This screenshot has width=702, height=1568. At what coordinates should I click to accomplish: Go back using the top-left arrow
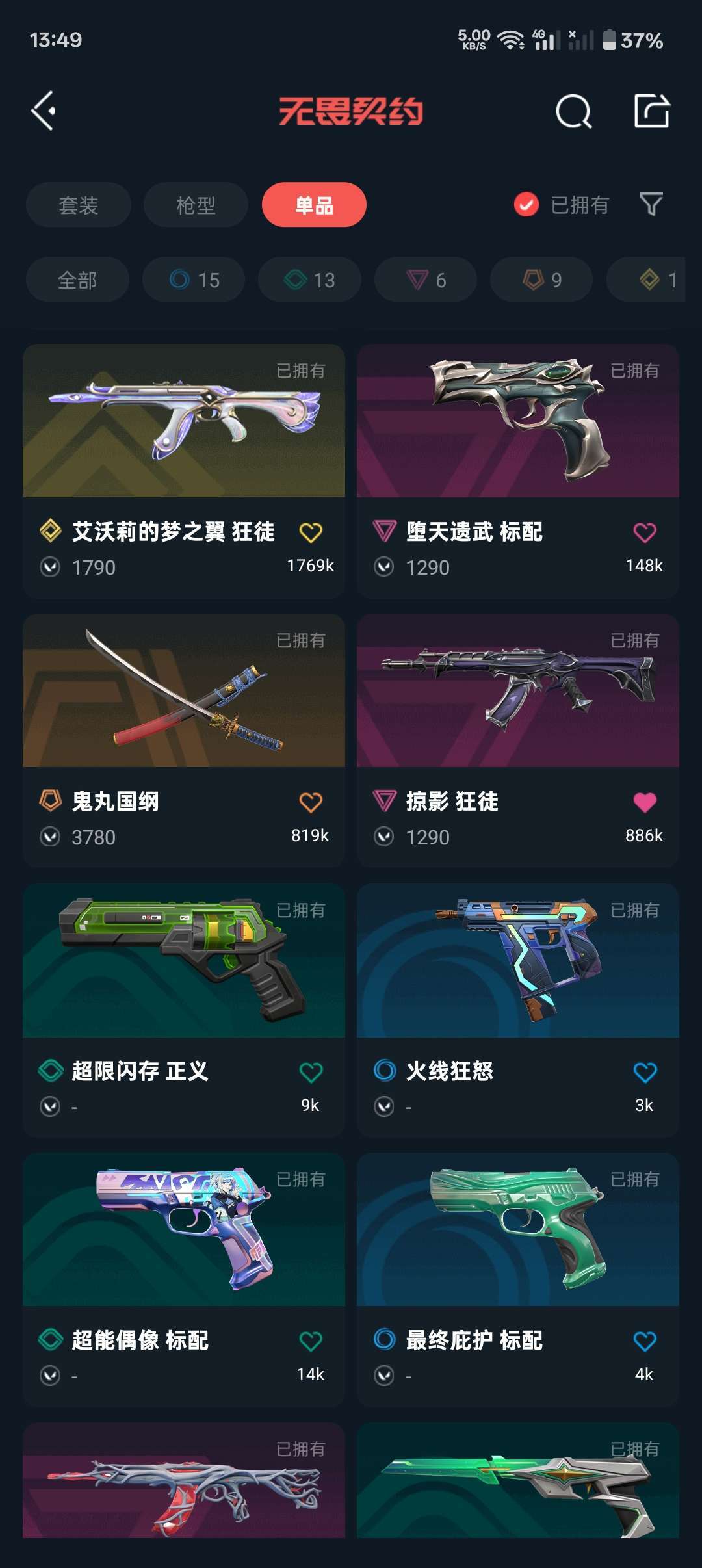click(x=43, y=111)
